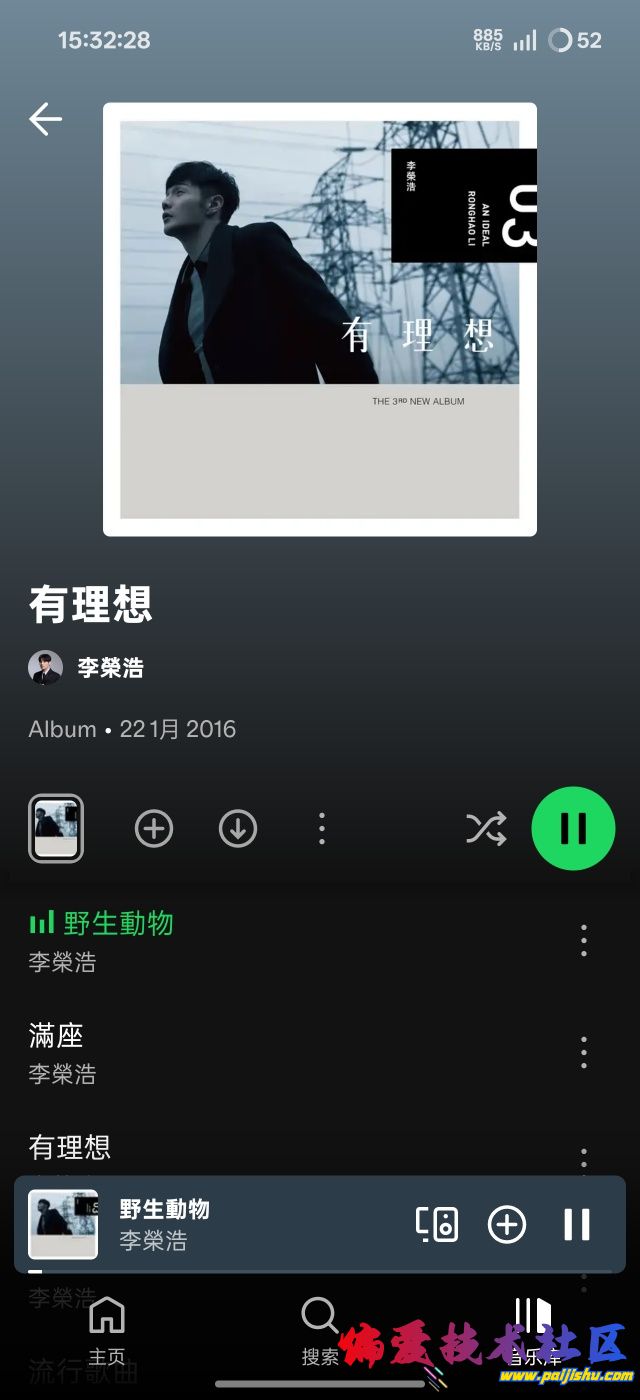This screenshot has width=640, height=1400.
Task: Pause playback from mini player
Action: coord(577,1224)
